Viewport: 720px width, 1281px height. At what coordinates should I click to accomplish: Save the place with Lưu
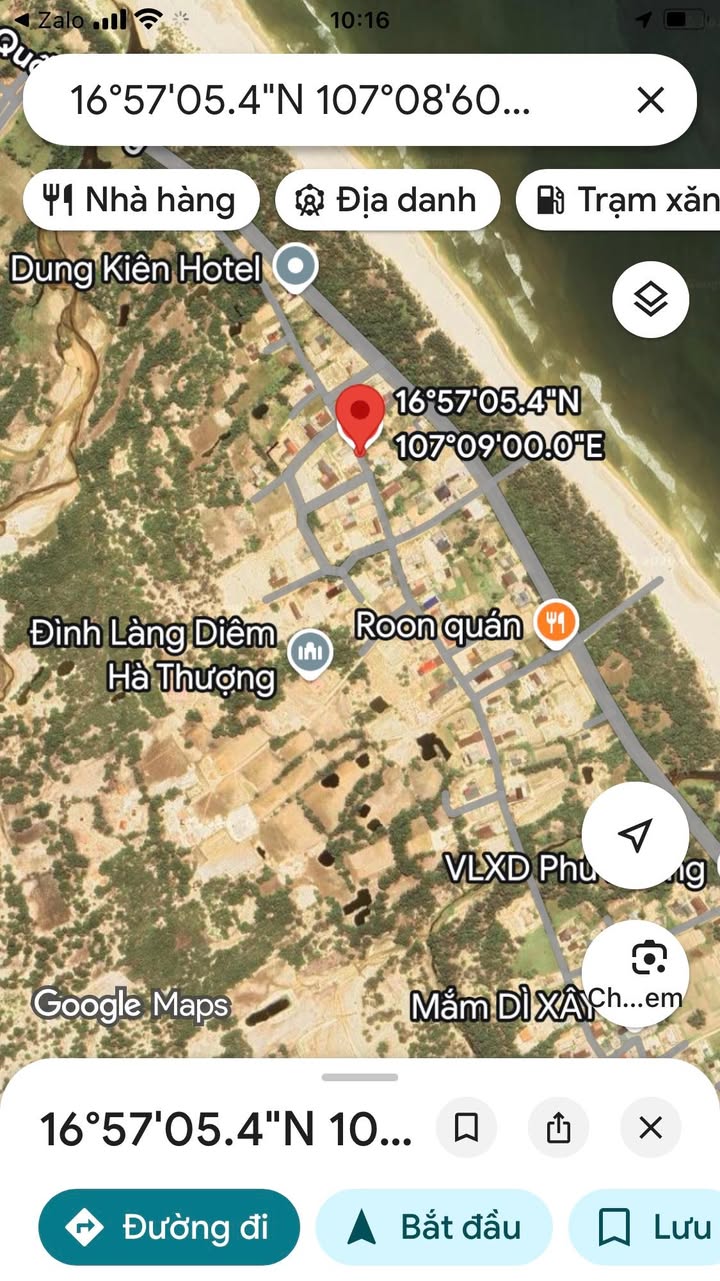coord(645,1227)
